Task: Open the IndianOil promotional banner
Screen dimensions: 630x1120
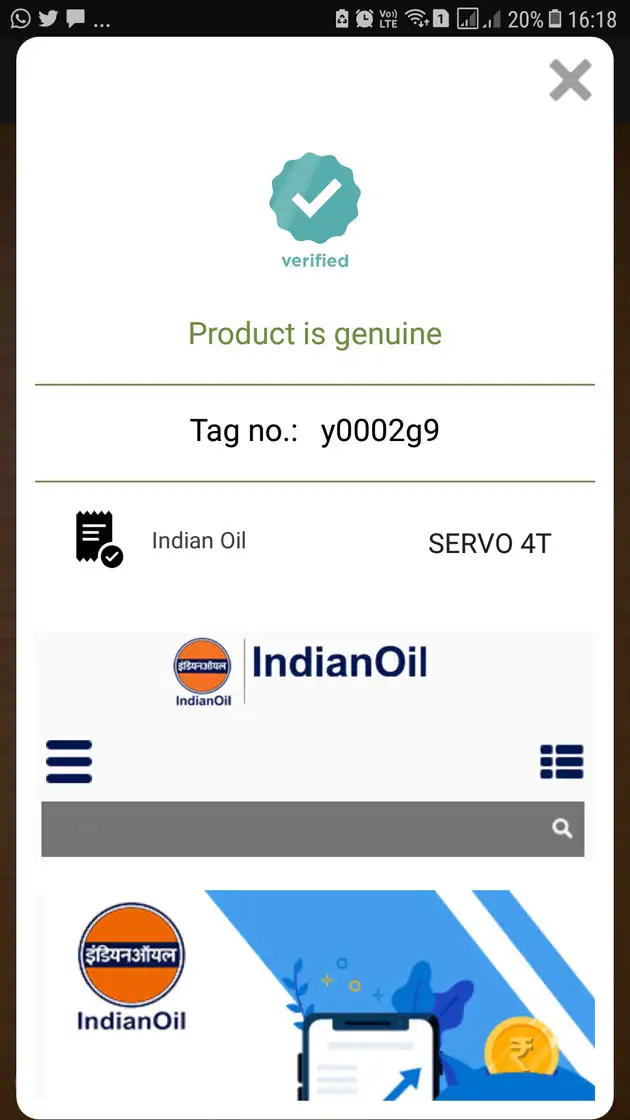Action: coord(315,994)
